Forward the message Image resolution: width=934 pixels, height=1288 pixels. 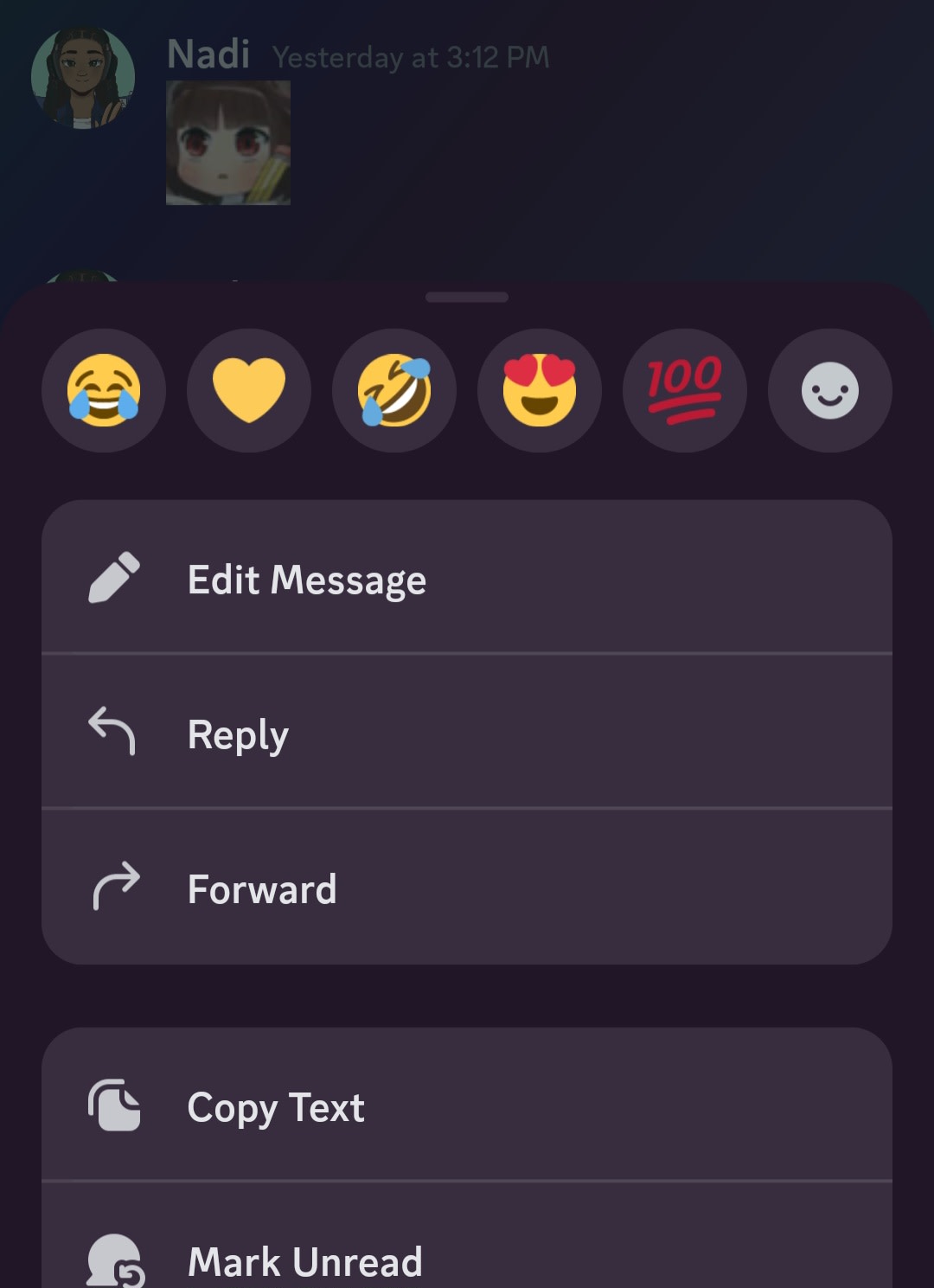tap(467, 888)
